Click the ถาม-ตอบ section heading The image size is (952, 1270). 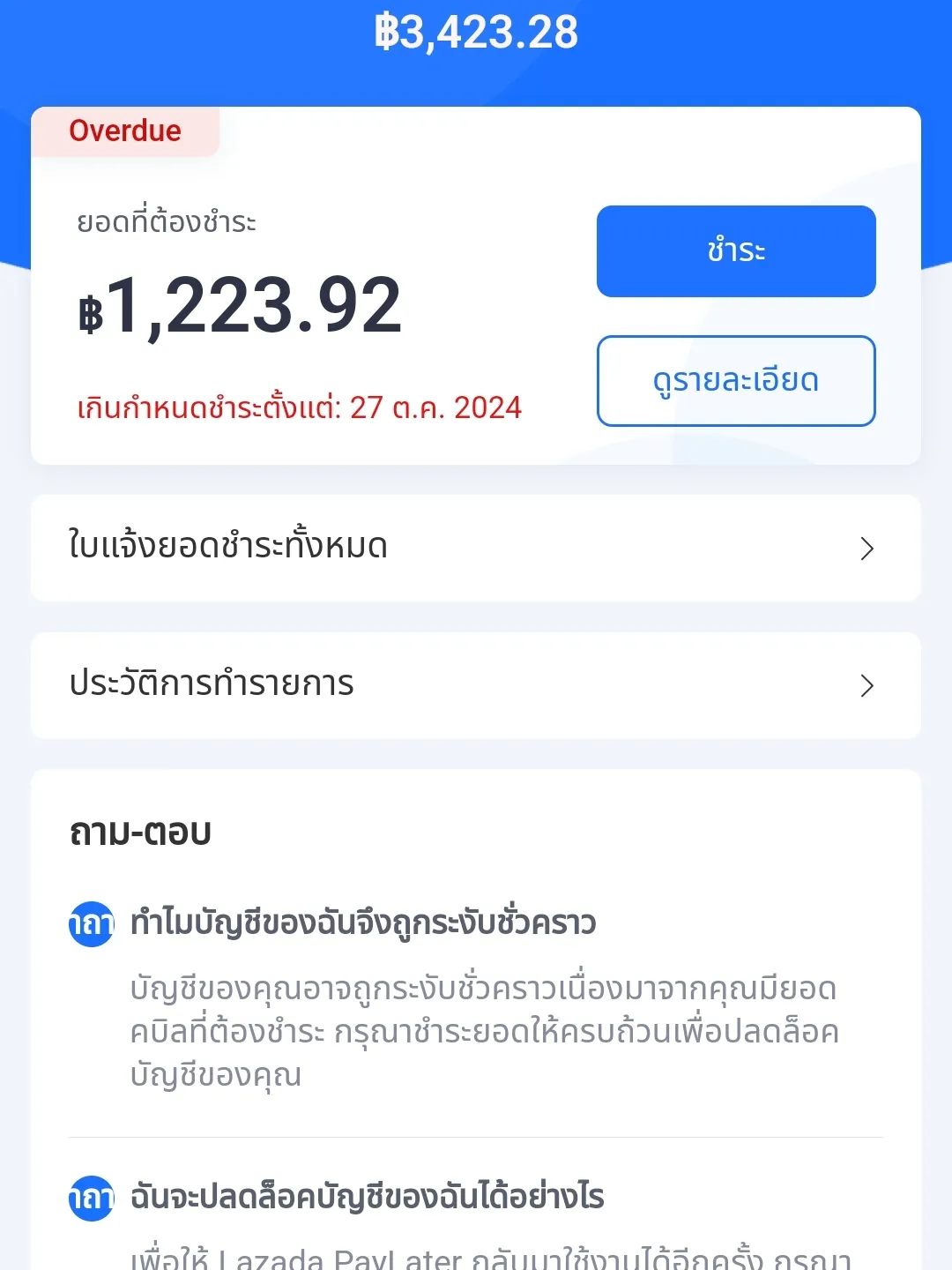click(x=141, y=830)
